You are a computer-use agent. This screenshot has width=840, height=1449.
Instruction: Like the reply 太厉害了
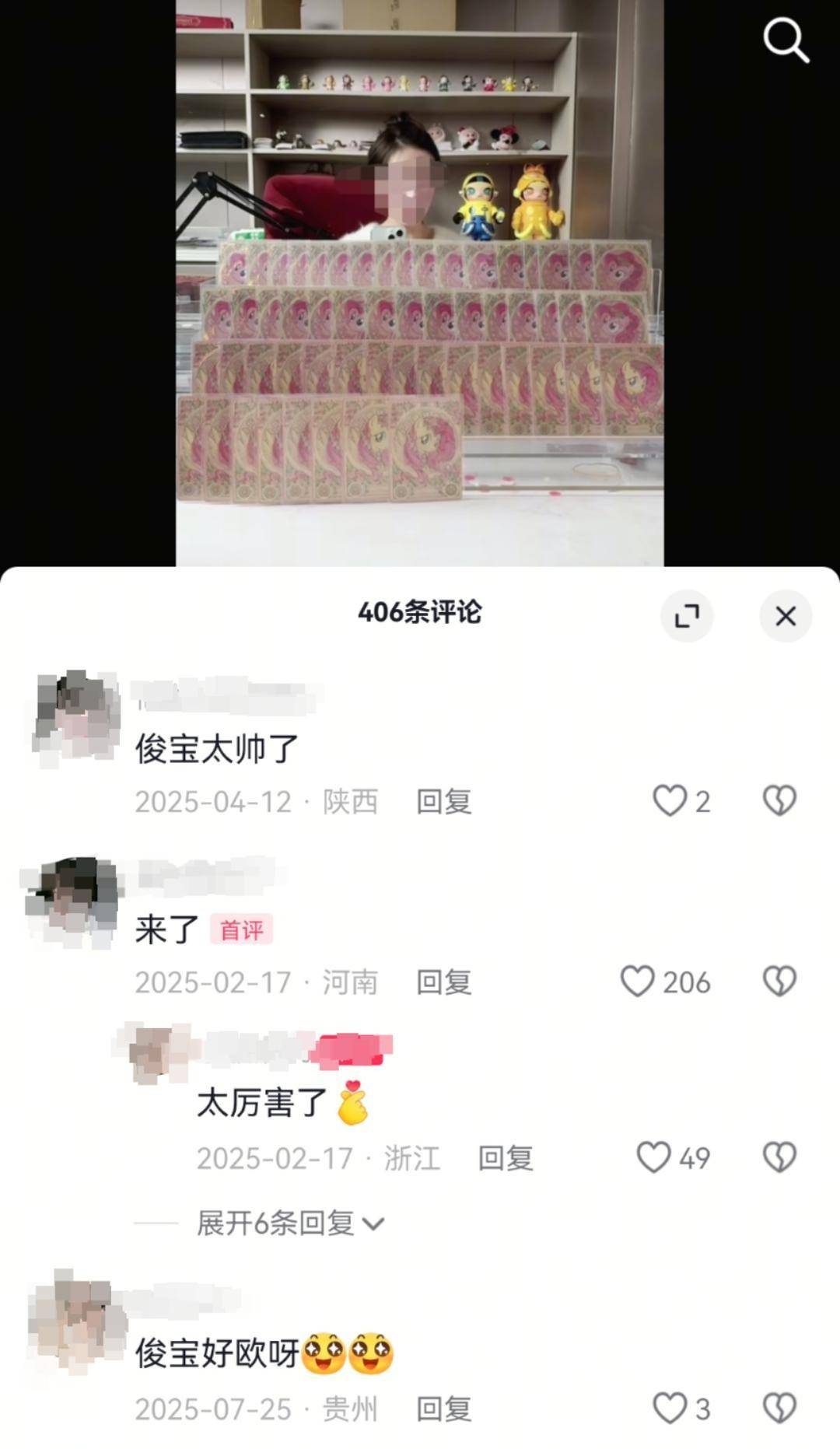[654, 1157]
